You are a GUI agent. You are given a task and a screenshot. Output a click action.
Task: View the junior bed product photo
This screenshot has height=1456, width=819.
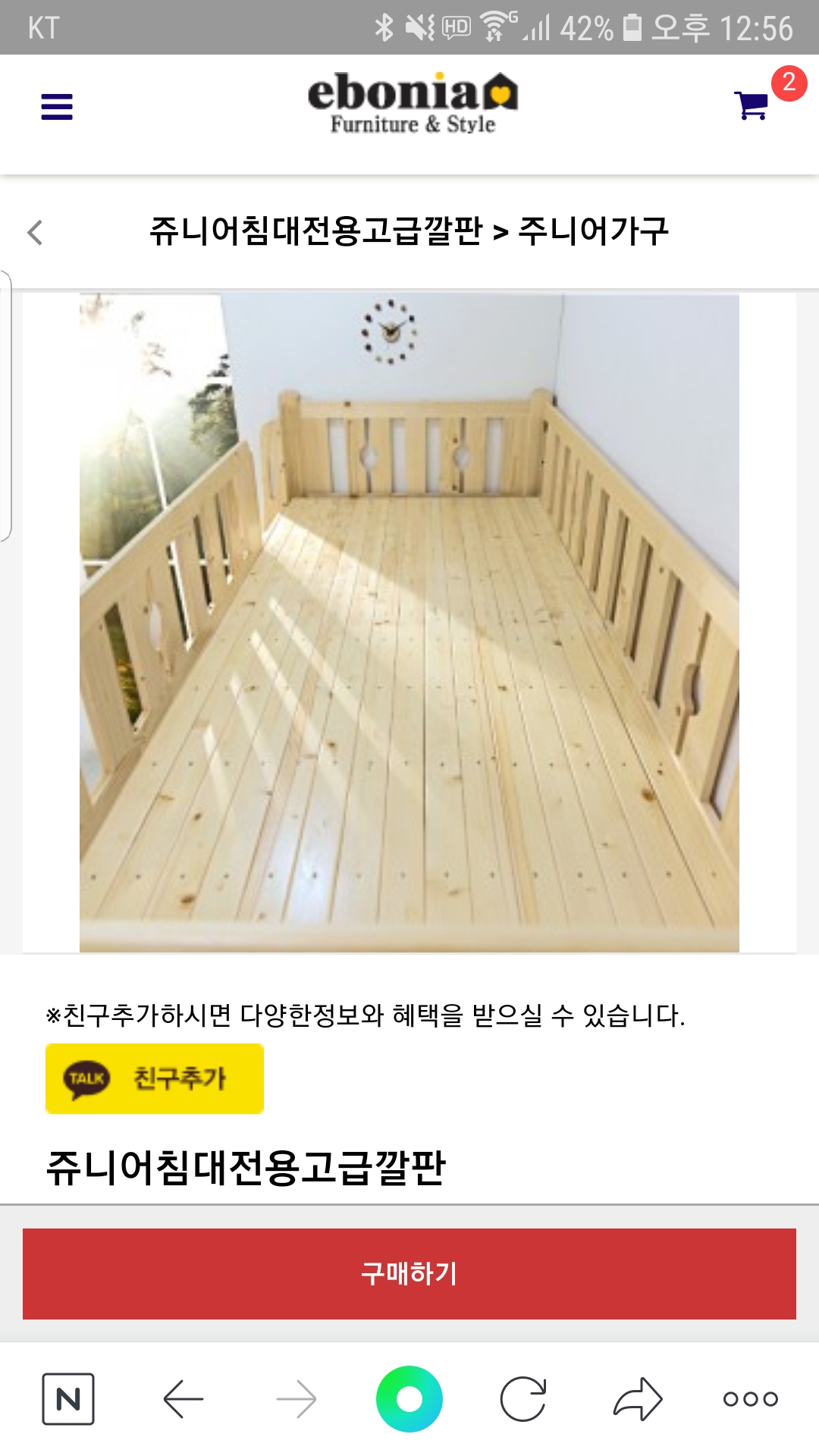coord(409,622)
